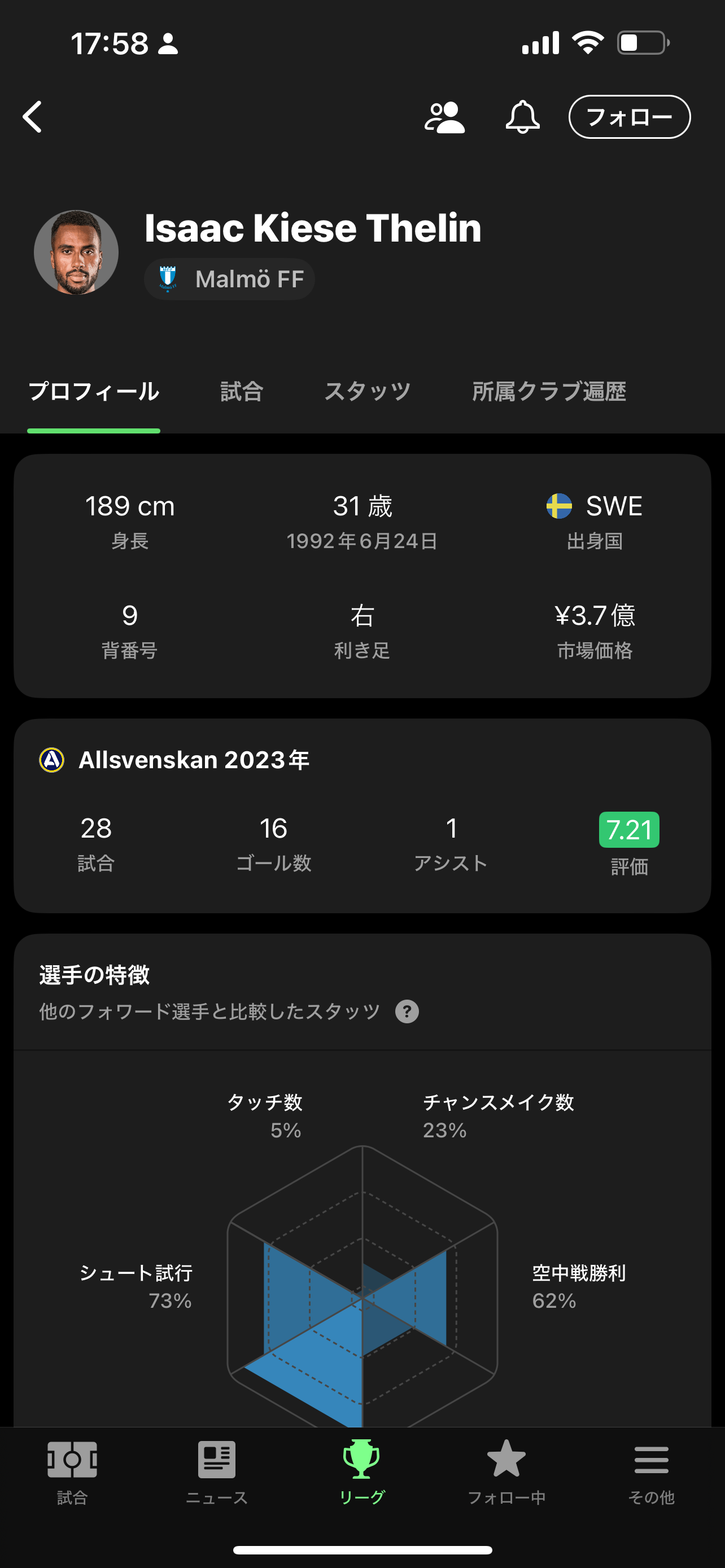Viewport: 725px width, 1568px height.
Task: Open the notifications bell for this player
Action: point(522,117)
